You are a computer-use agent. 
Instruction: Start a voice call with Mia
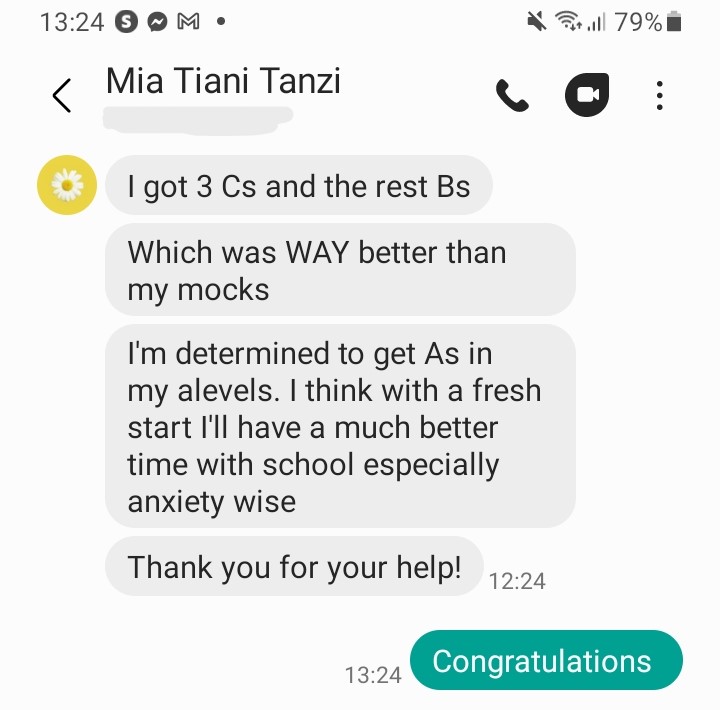[512, 96]
